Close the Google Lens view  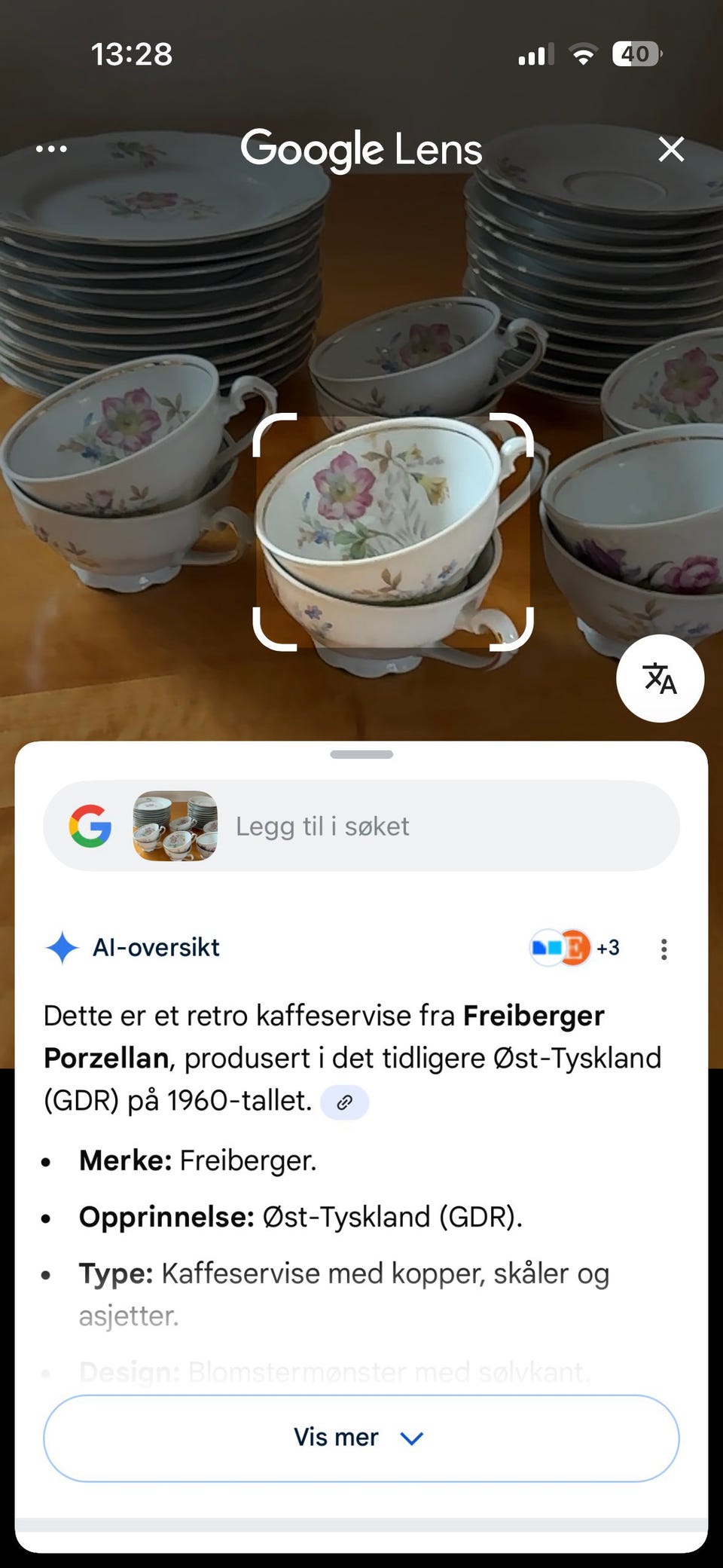[x=671, y=149]
